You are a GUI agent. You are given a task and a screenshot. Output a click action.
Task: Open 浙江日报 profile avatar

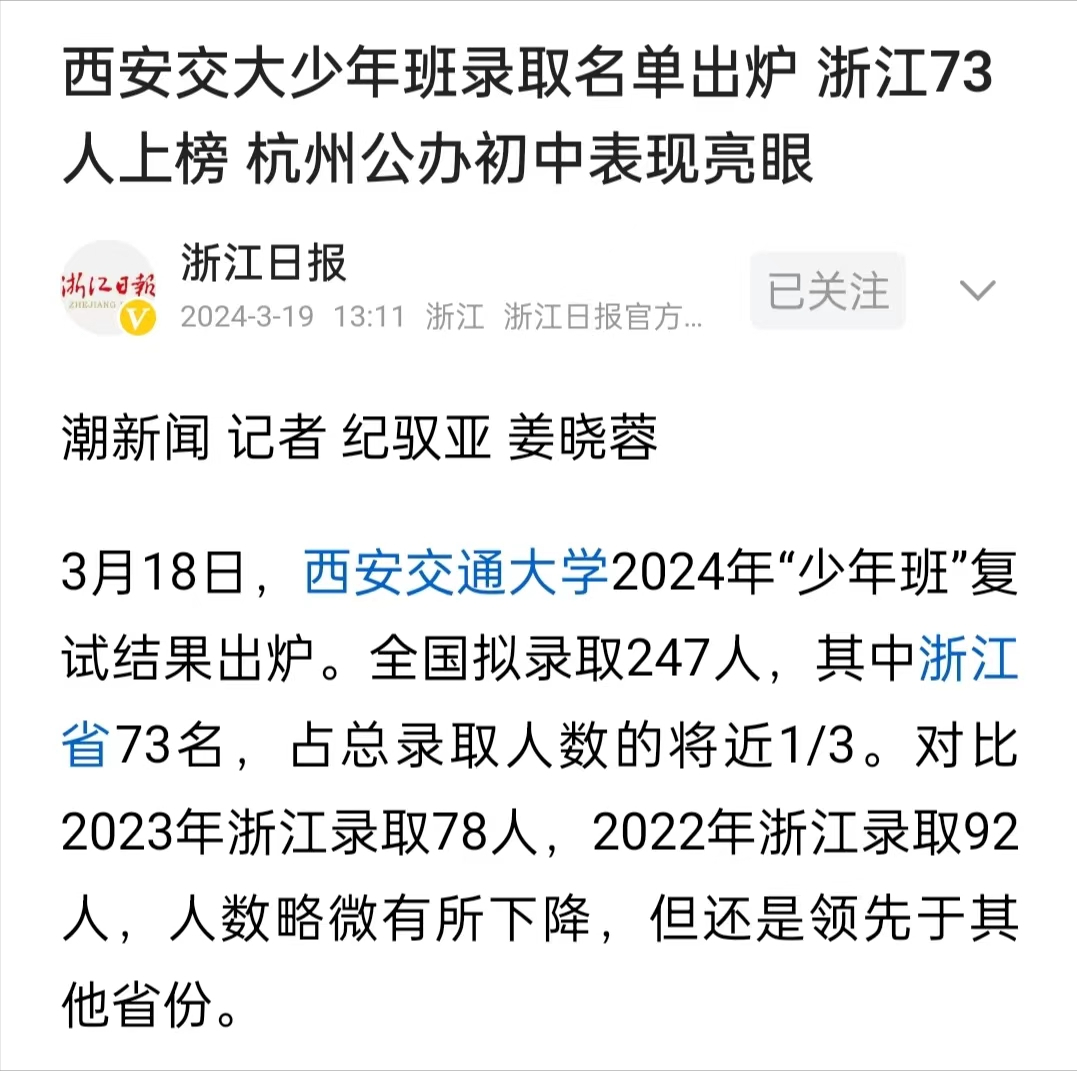tap(109, 289)
